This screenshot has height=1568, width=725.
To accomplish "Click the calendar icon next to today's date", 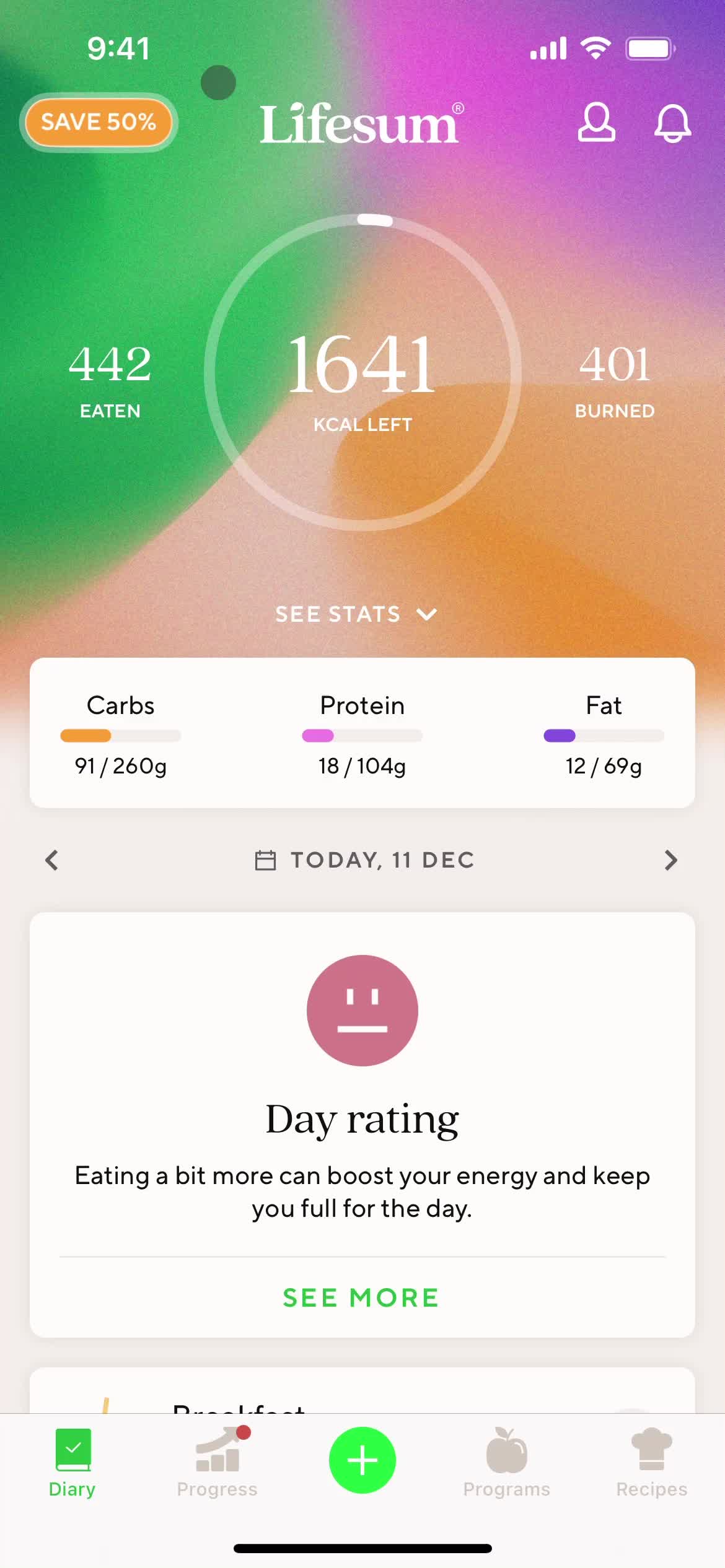I will [x=266, y=860].
